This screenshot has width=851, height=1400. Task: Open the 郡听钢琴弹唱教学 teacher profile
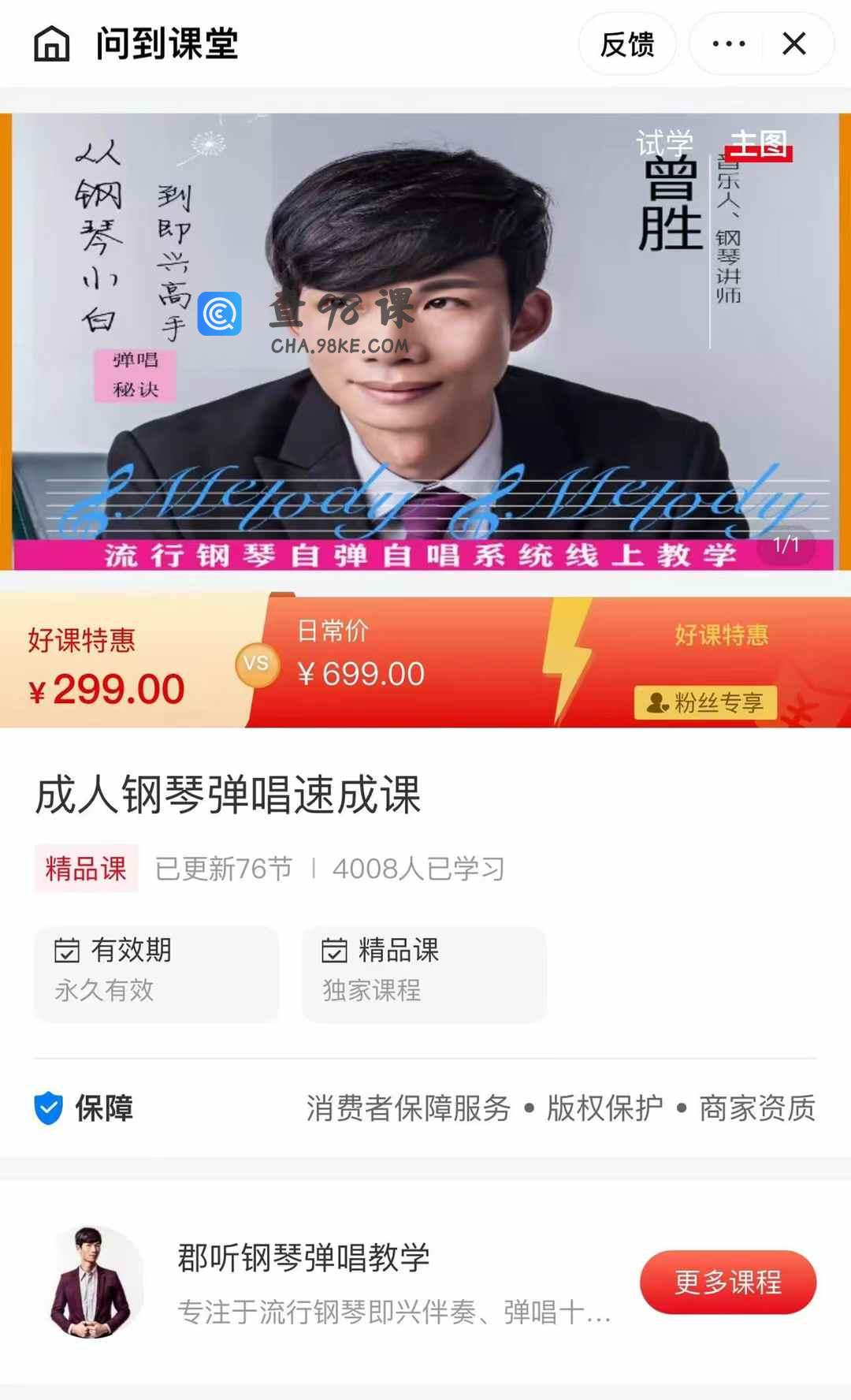pyautogui.click(x=303, y=1258)
